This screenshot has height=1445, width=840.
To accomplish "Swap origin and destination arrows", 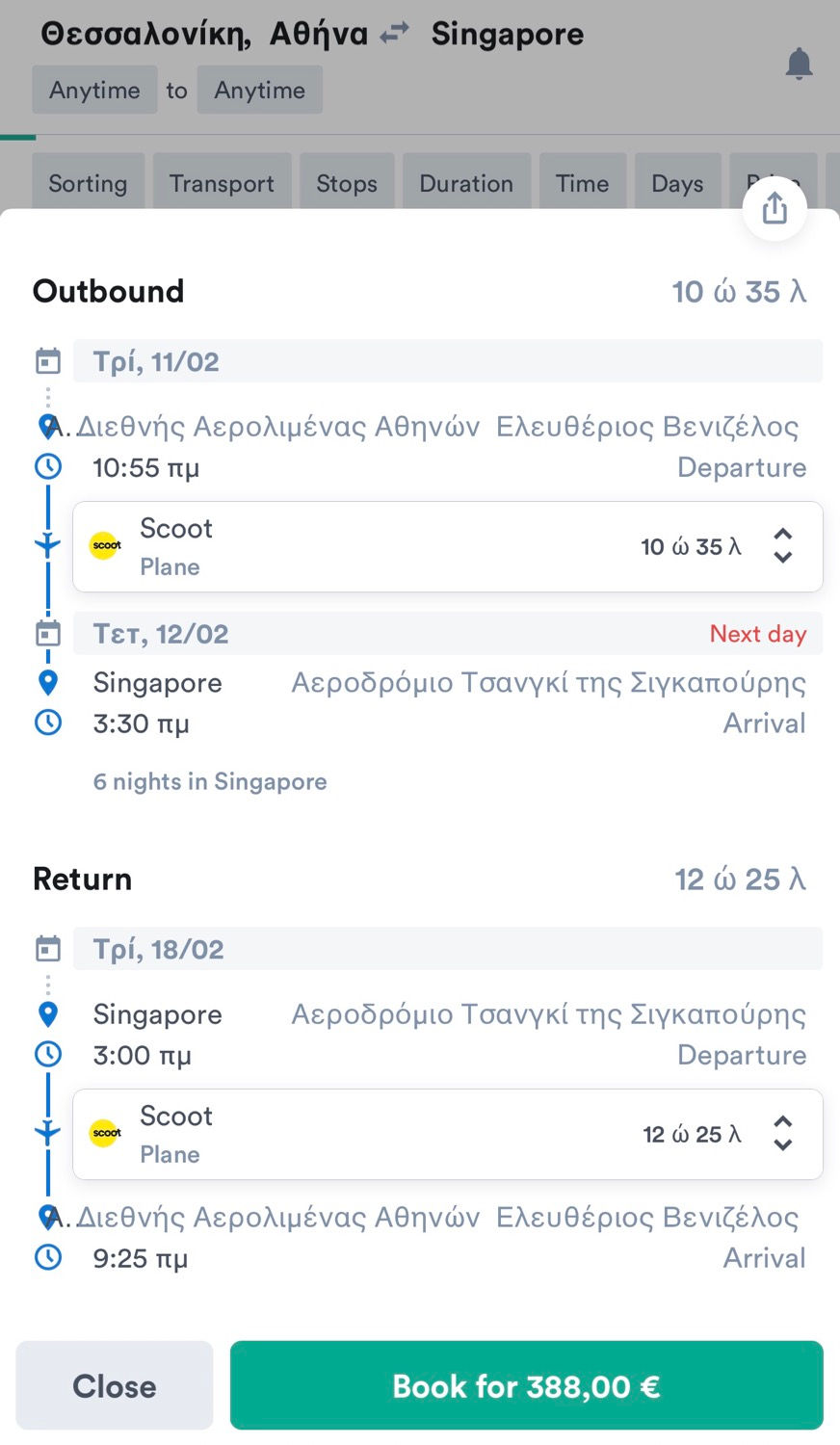I will pos(394,35).
